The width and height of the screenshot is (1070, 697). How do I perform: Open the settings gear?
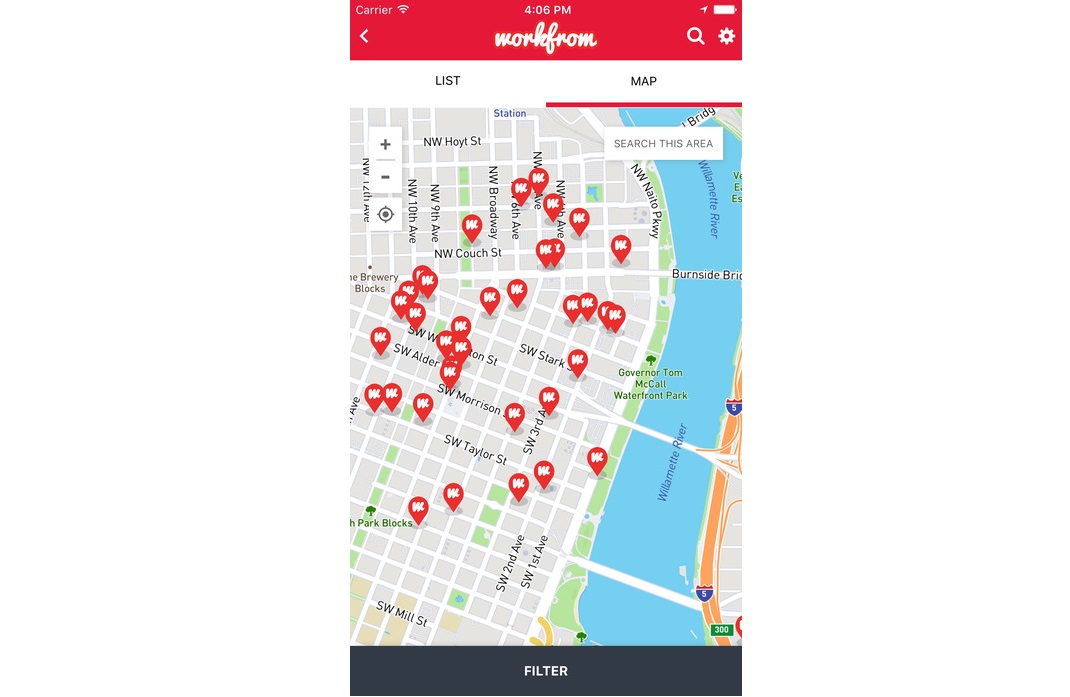727,36
